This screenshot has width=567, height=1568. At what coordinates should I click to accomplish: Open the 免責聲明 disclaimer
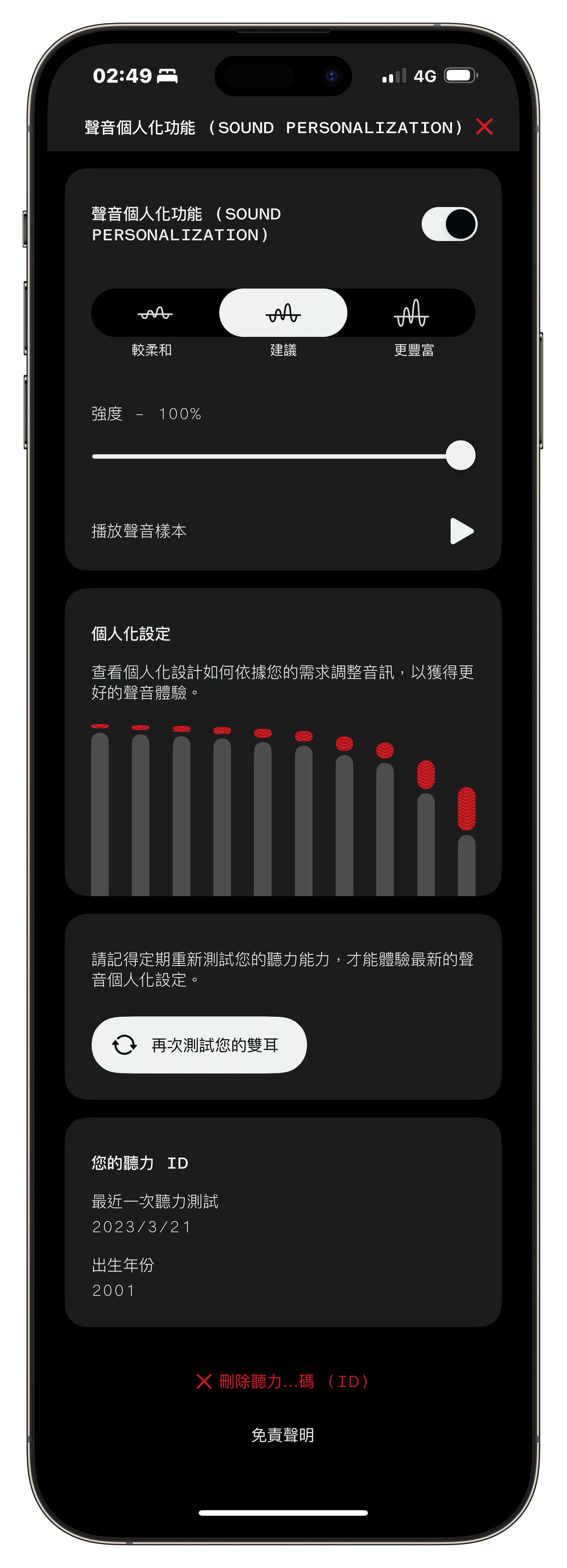[x=283, y=1435]
